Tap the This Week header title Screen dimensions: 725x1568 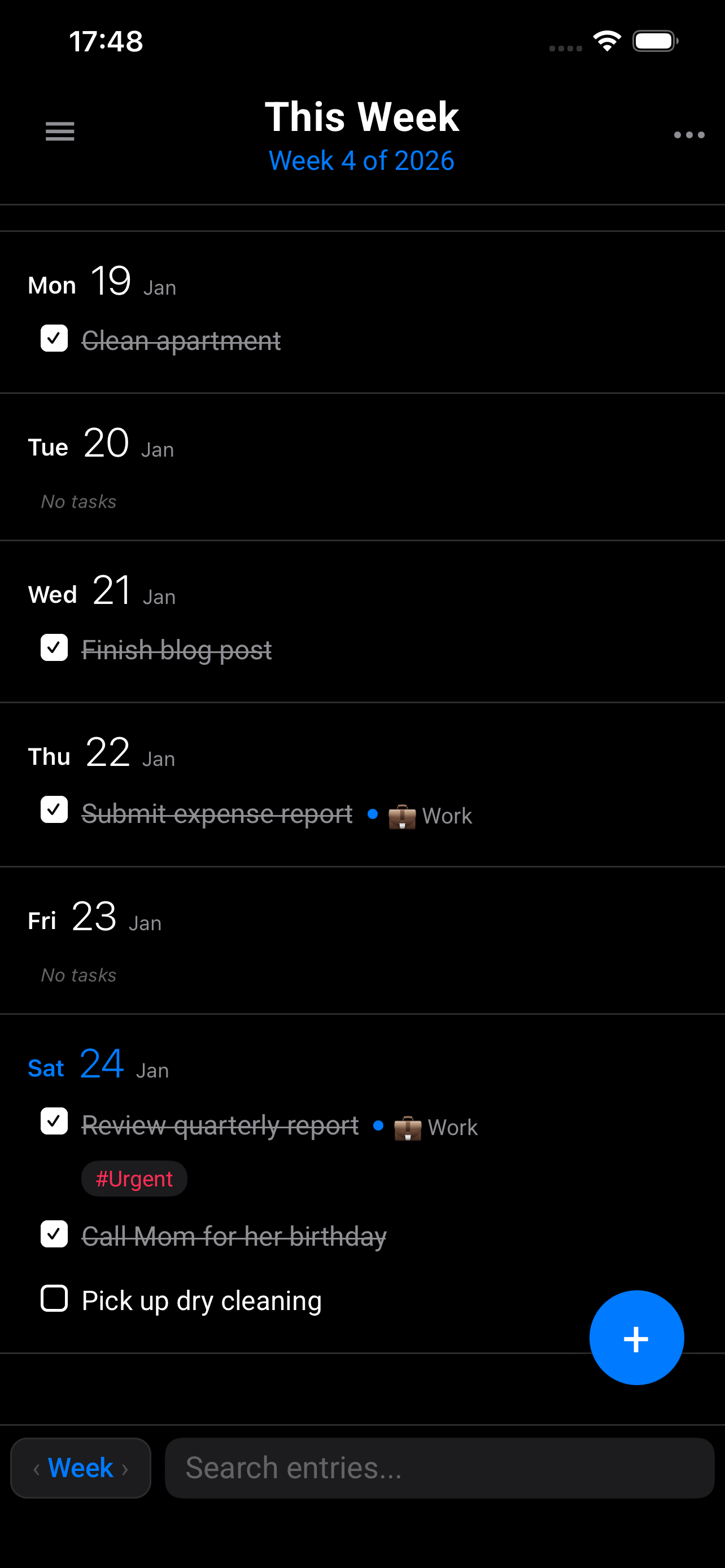click(361, 116)
